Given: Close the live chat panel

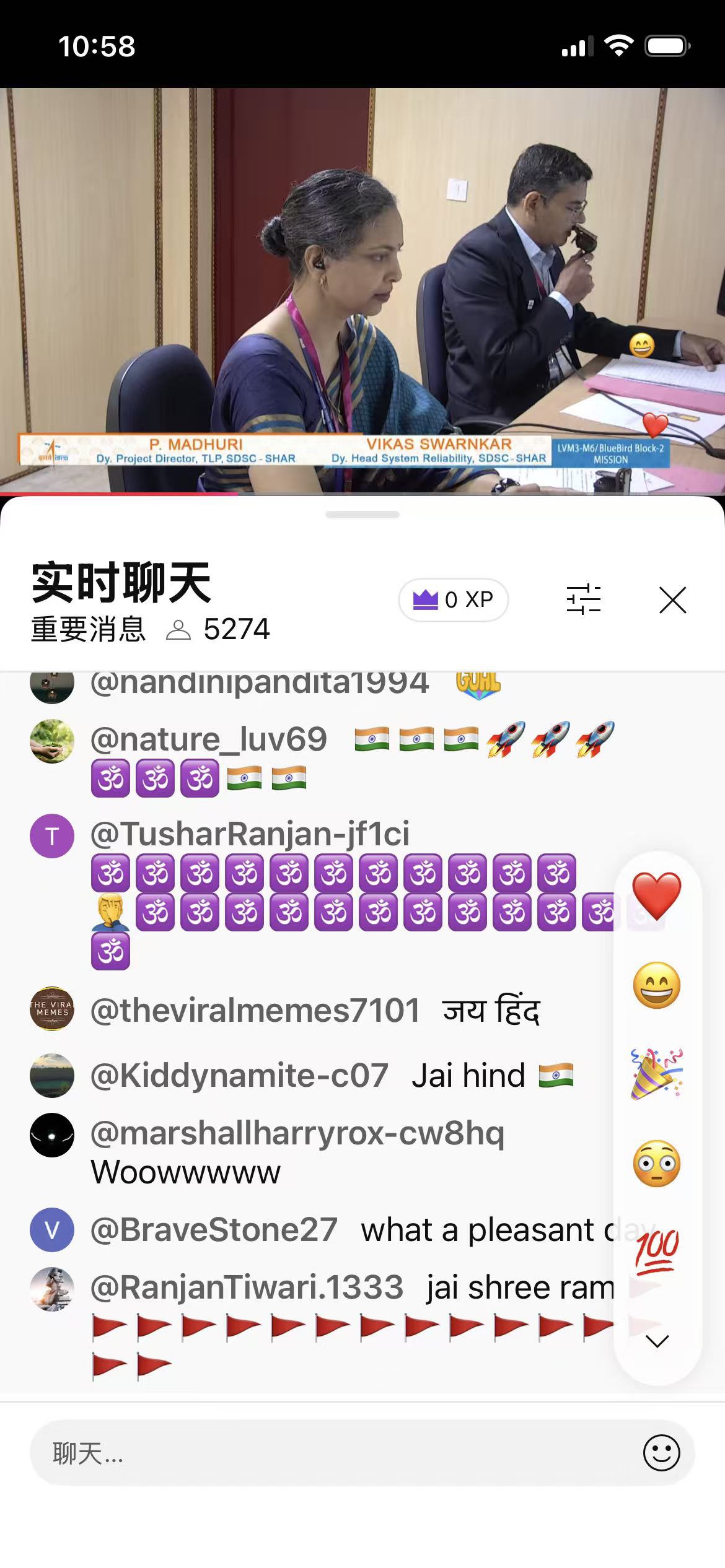Looking at the screenshot, I should [x=672, y=600].
